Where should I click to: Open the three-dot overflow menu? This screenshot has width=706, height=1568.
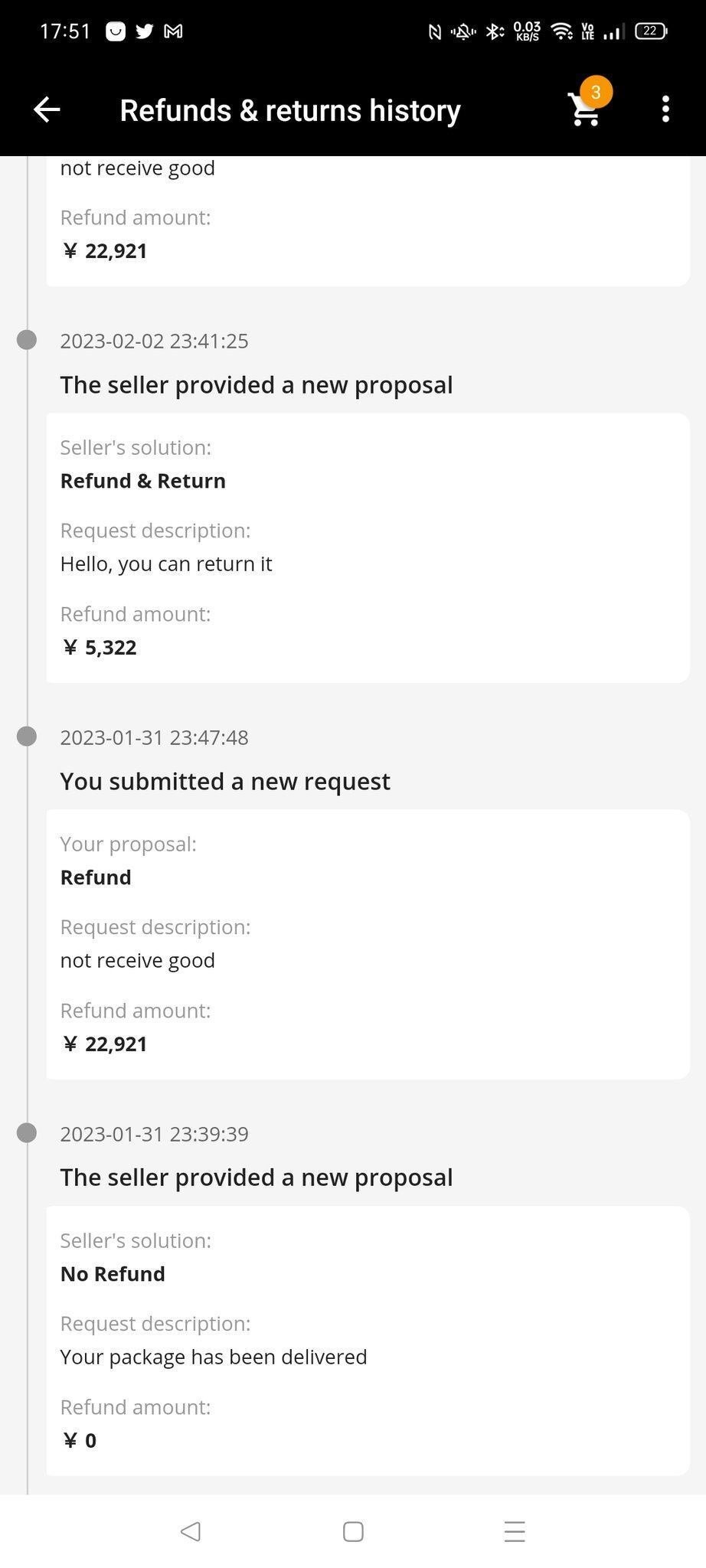click(665, 109)
